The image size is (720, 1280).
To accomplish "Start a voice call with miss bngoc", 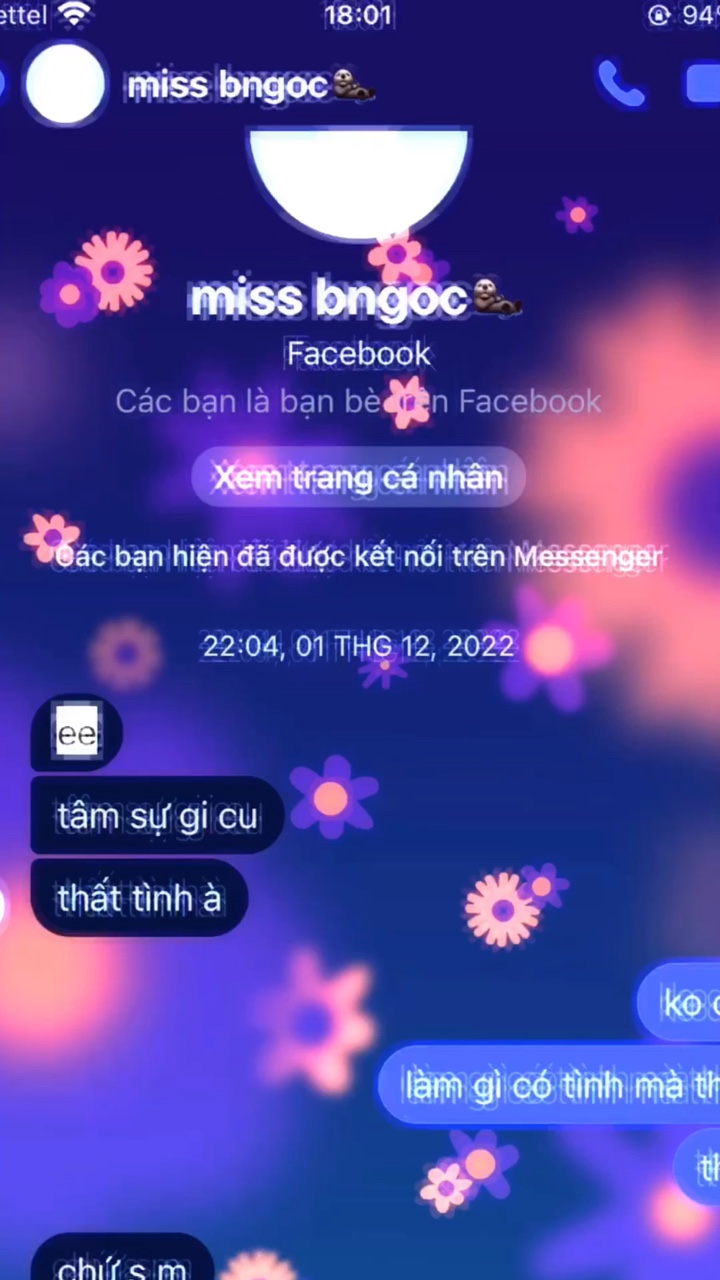I will [620, 84].
